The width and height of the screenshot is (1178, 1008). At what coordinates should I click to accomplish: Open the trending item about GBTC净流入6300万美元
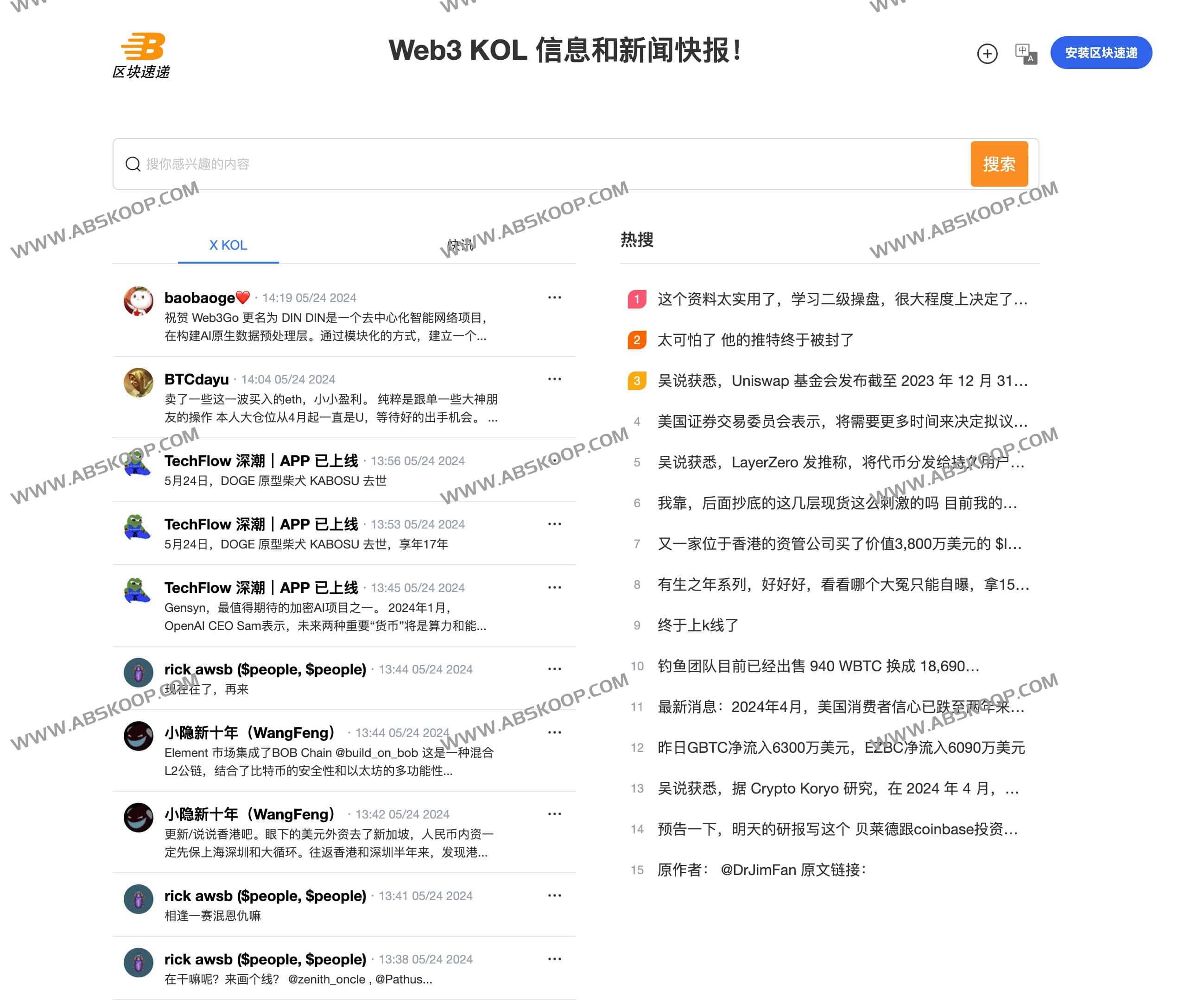point(840,747)
